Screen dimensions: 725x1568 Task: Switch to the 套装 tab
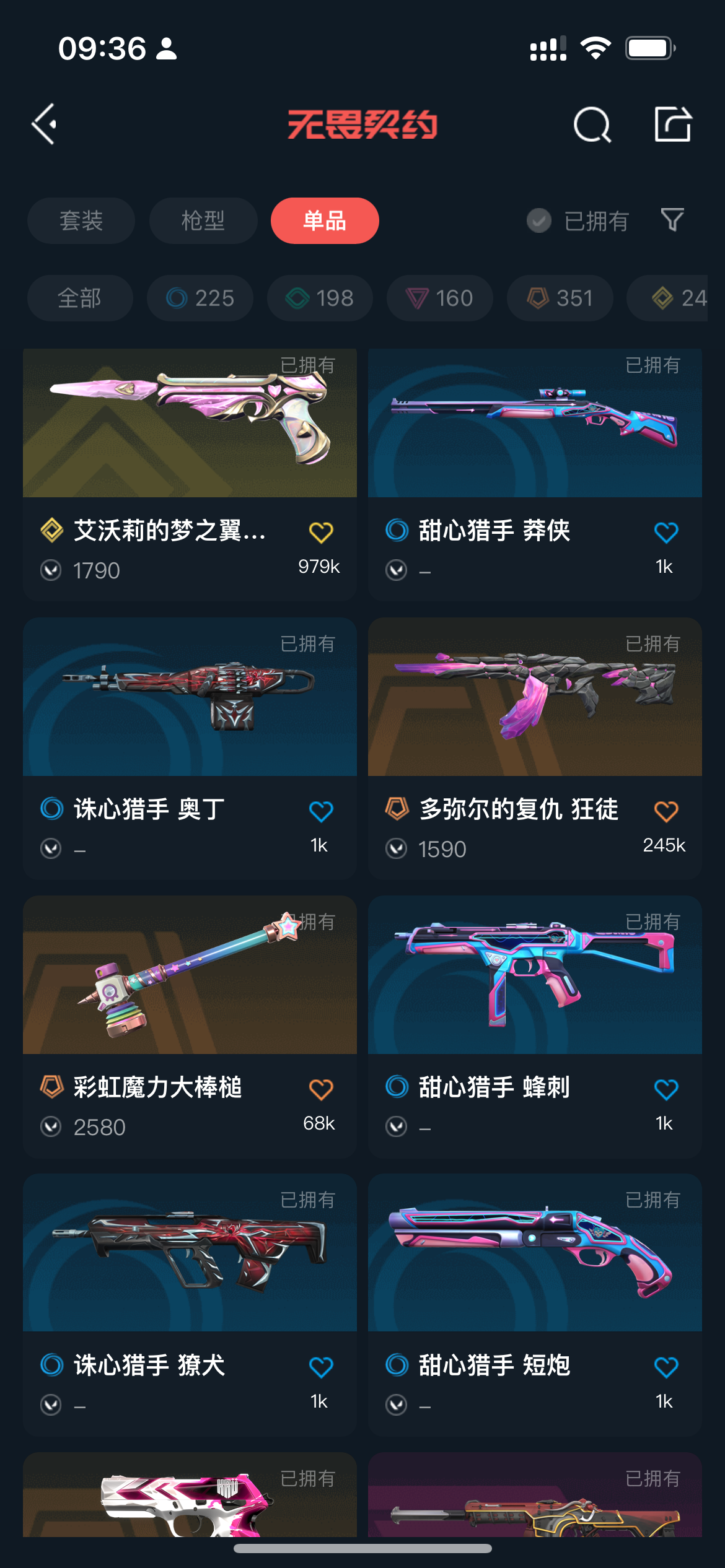click(x=81, y=220)
